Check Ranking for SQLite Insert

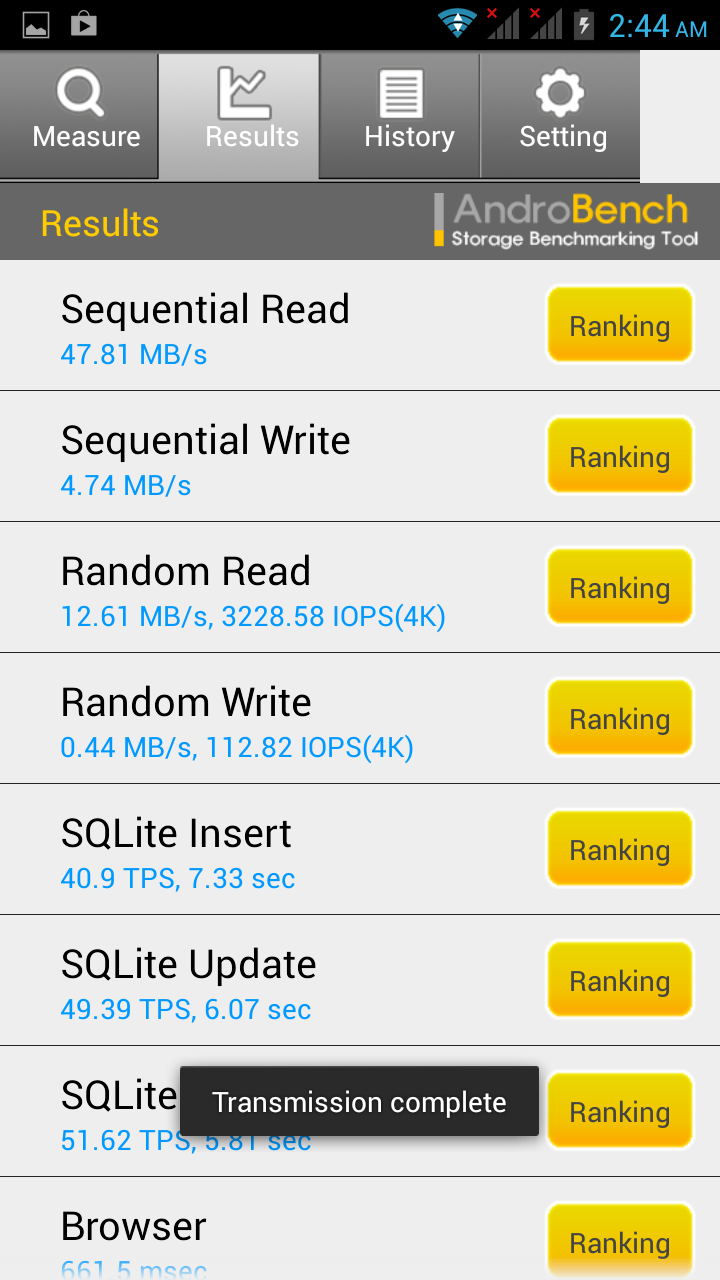click(620, 849)
